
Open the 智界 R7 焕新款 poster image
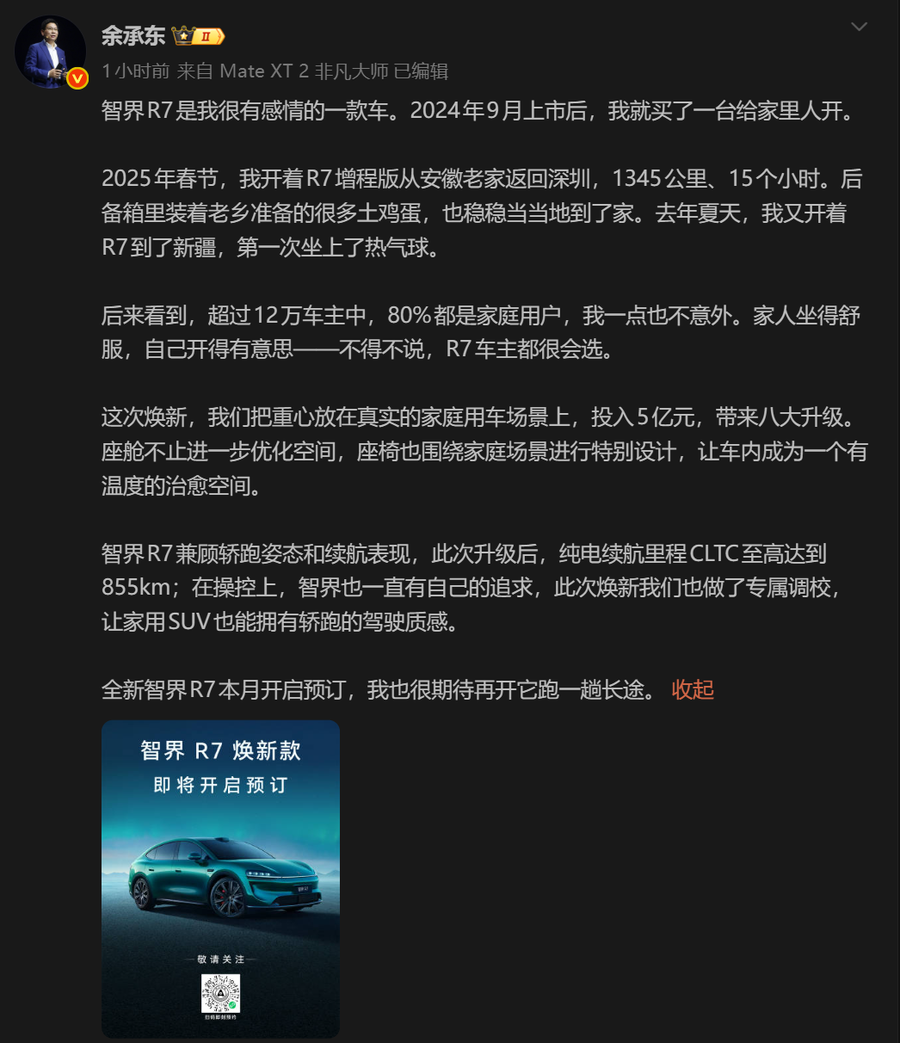click(x=221, y=879)
